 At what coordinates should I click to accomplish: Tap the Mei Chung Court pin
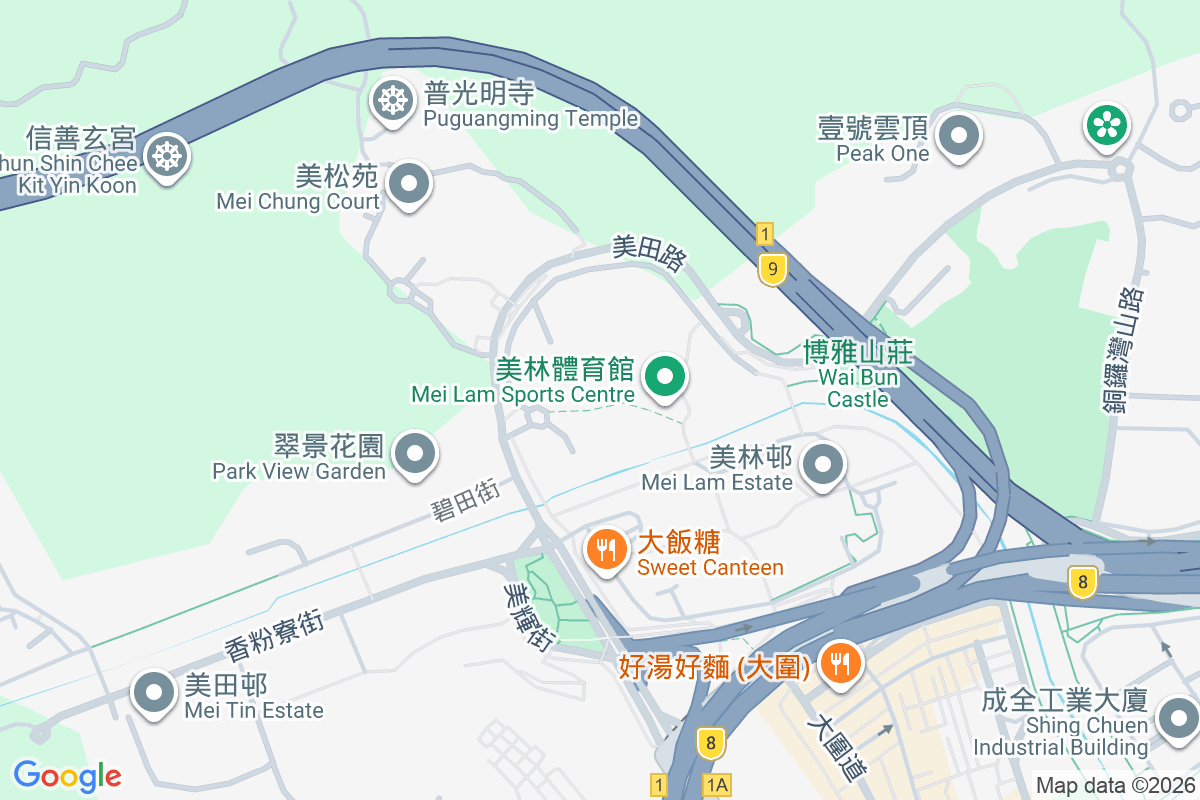(408, 185)
